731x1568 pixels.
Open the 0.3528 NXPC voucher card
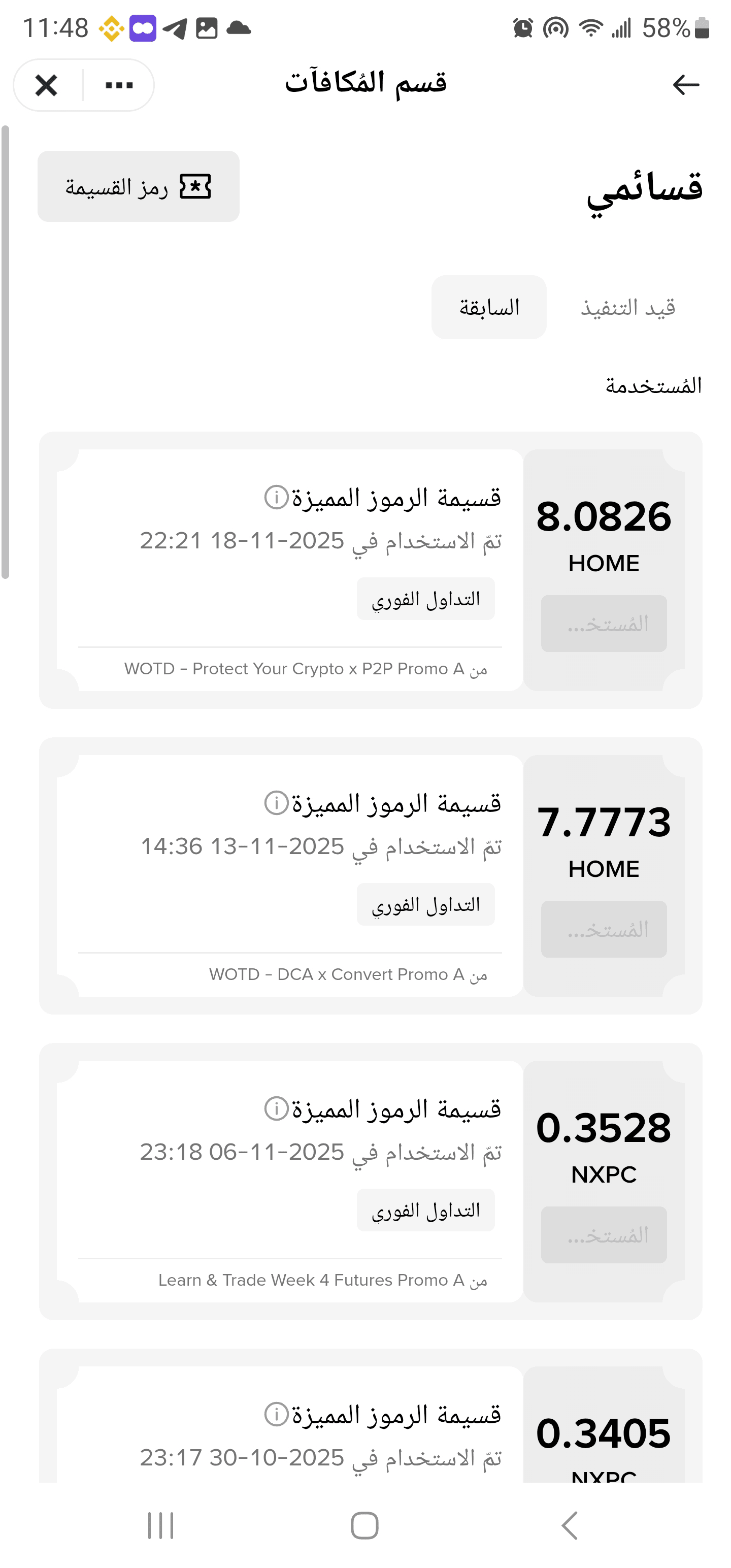[x=371, y=1182]
